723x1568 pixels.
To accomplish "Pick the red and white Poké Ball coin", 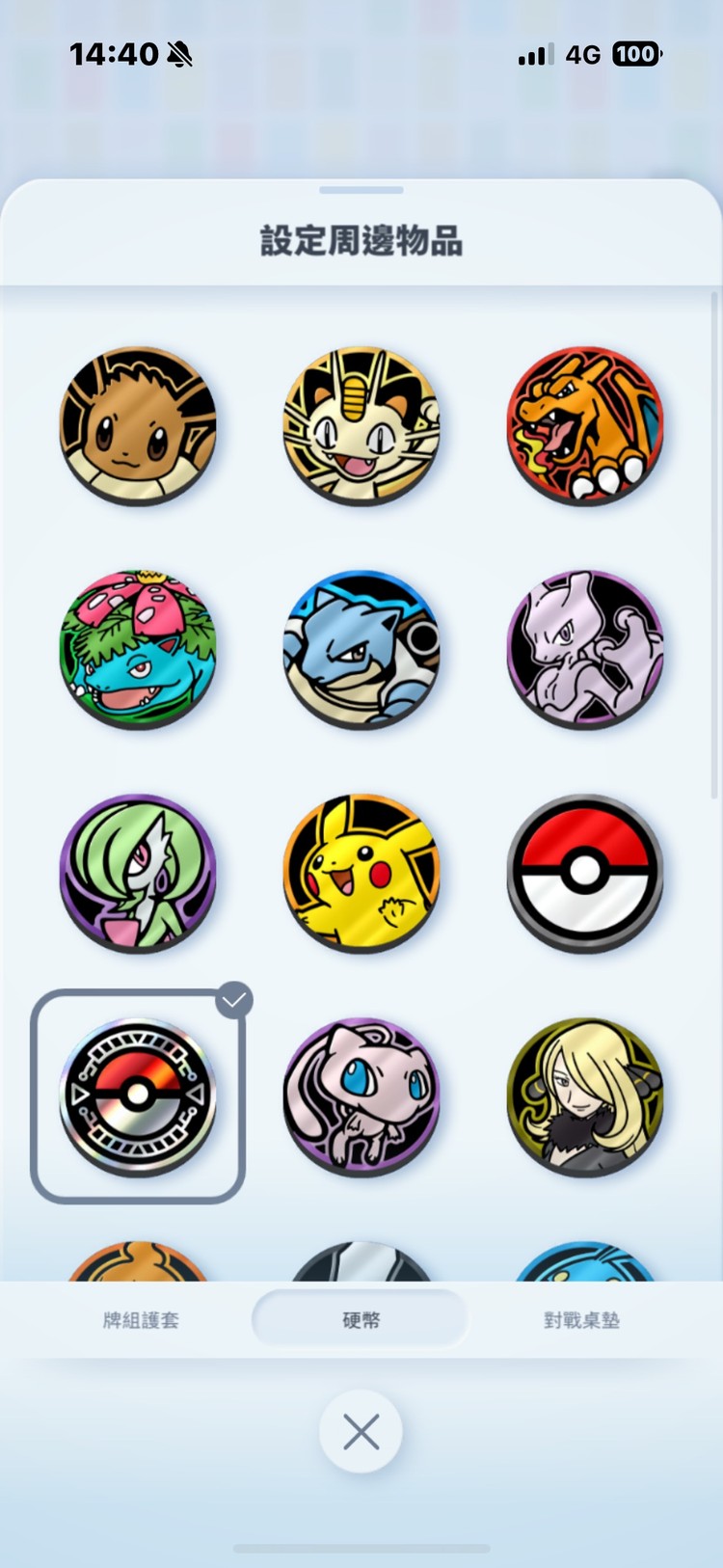I will (x=585, y=872).
